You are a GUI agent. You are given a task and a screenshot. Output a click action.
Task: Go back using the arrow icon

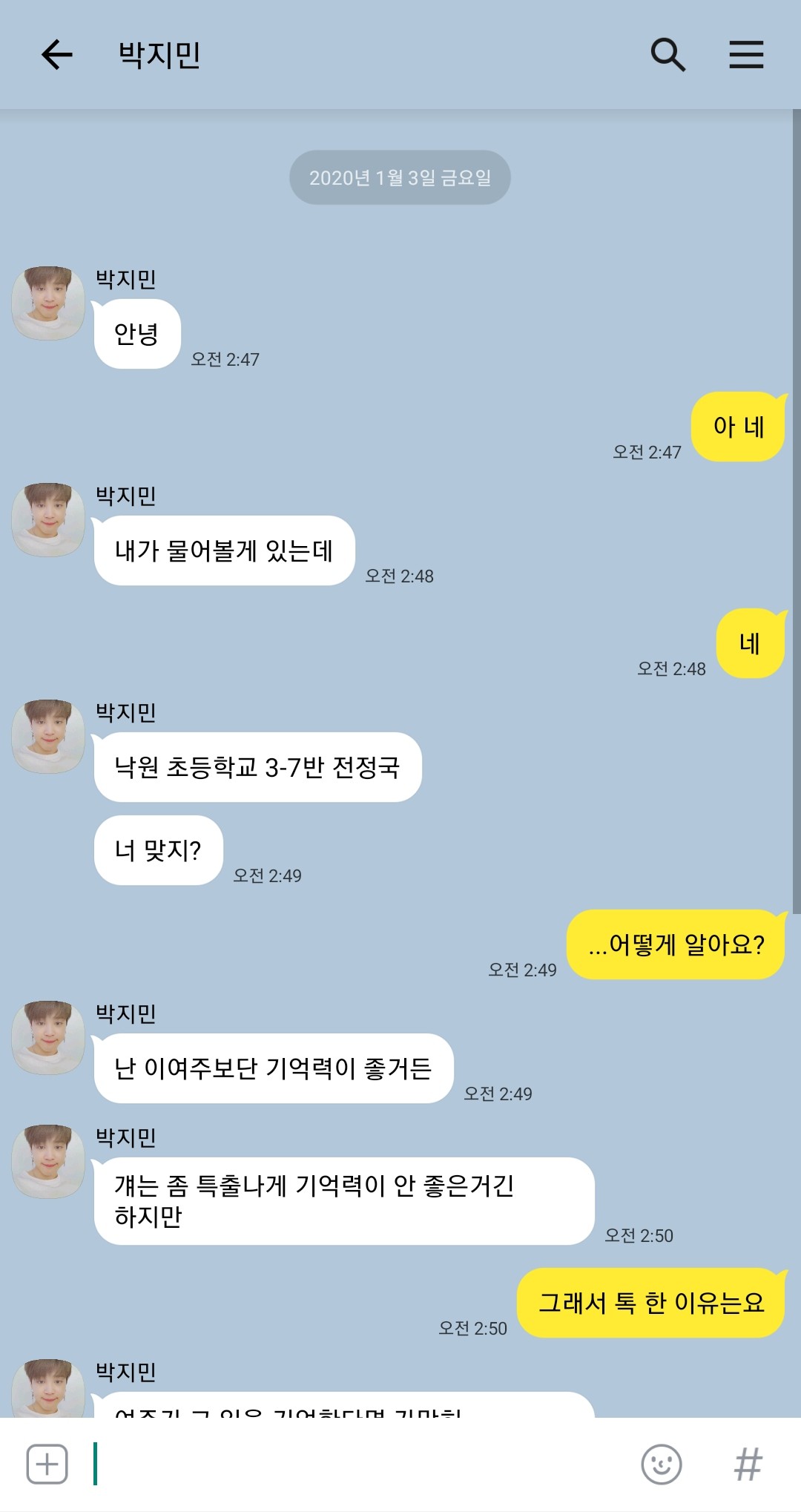point(56,55)
